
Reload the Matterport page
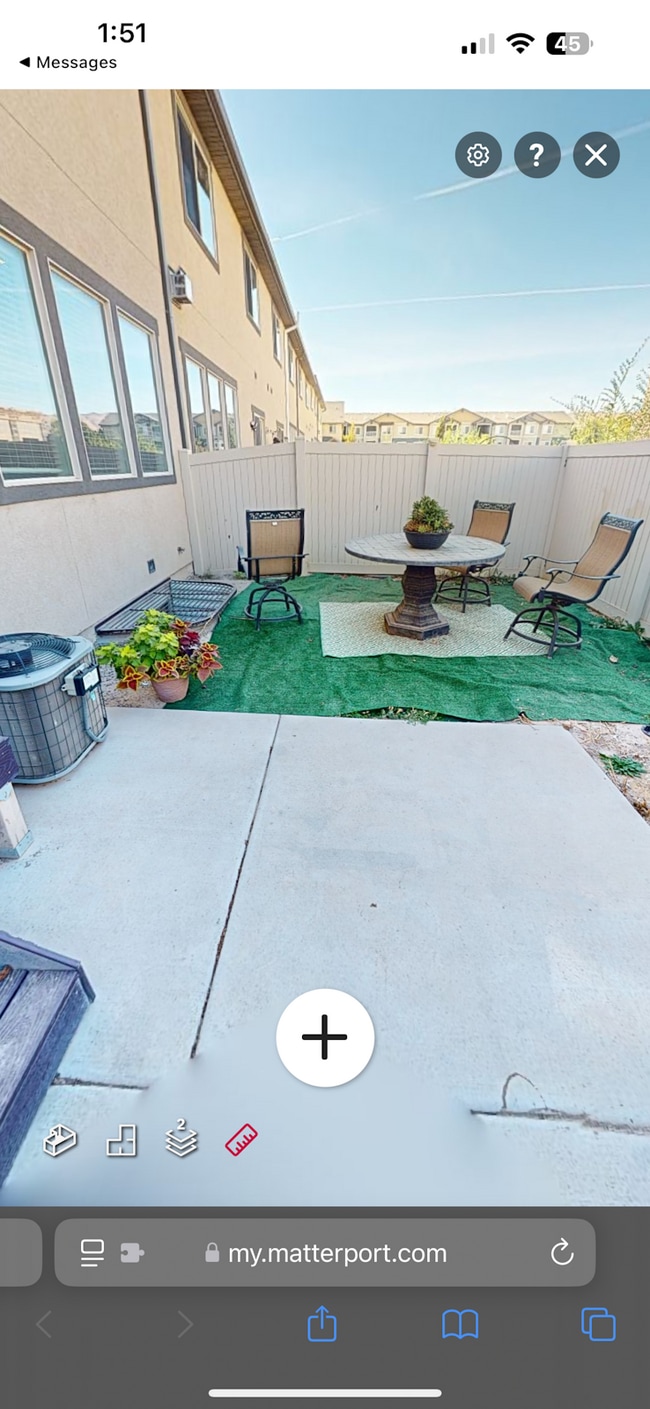[x=562, y=1252]
